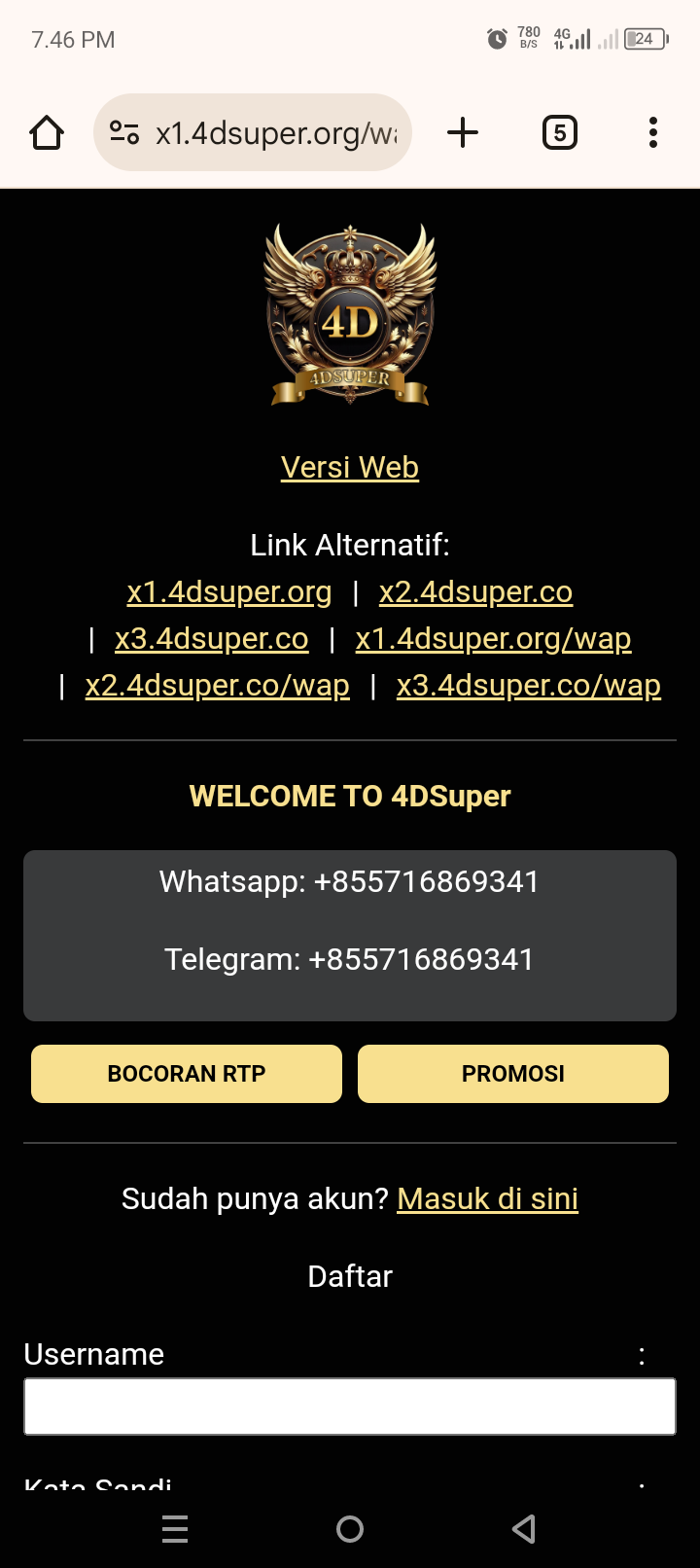Open the x2.4dsuper.co/wap link
Screen dimensions: 700x1568
tap(218, 685)
